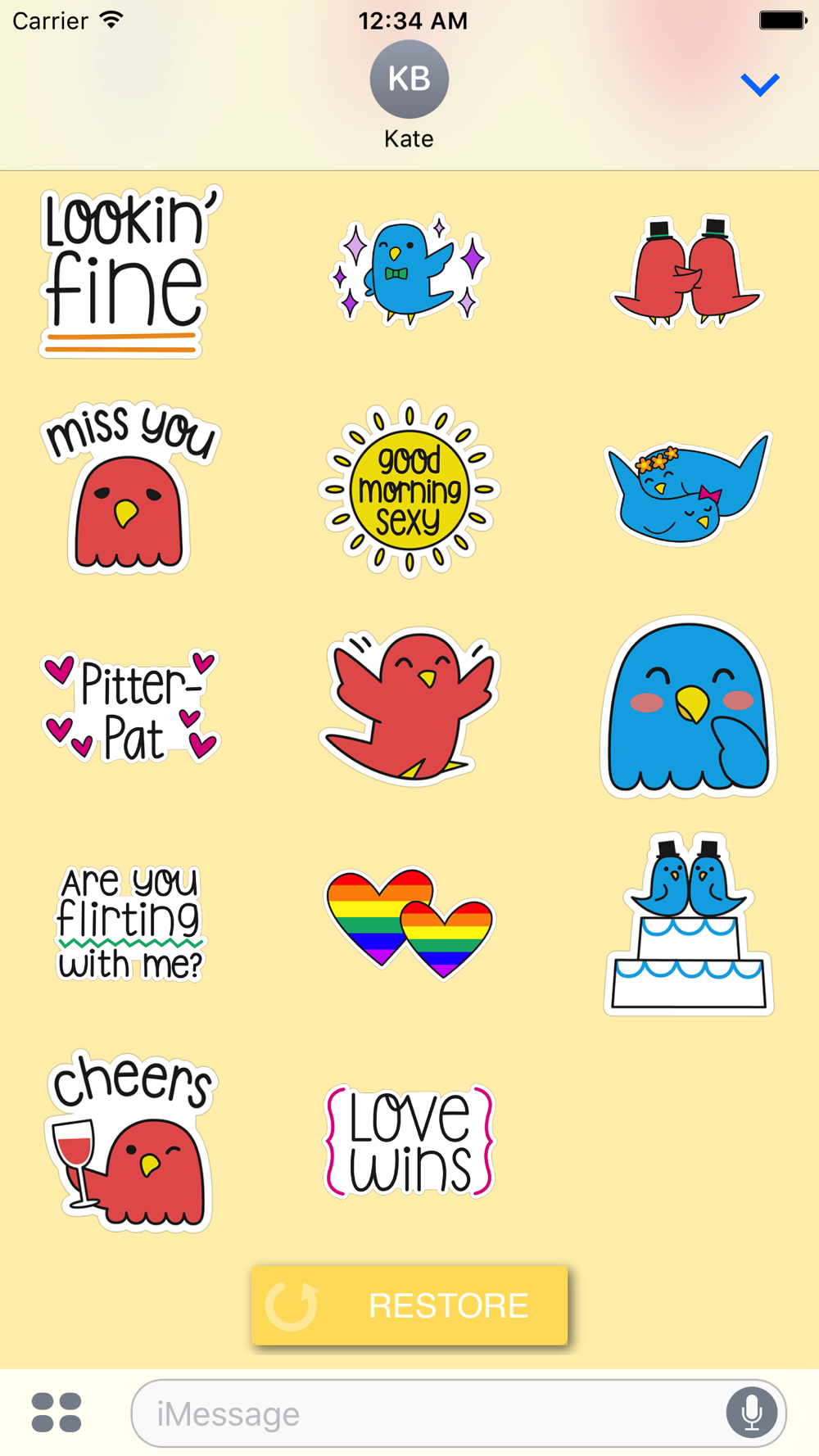The image size is (819, 1456).
Task: Select the "Lookin' fine" sticker
Action: click(129, 271)
